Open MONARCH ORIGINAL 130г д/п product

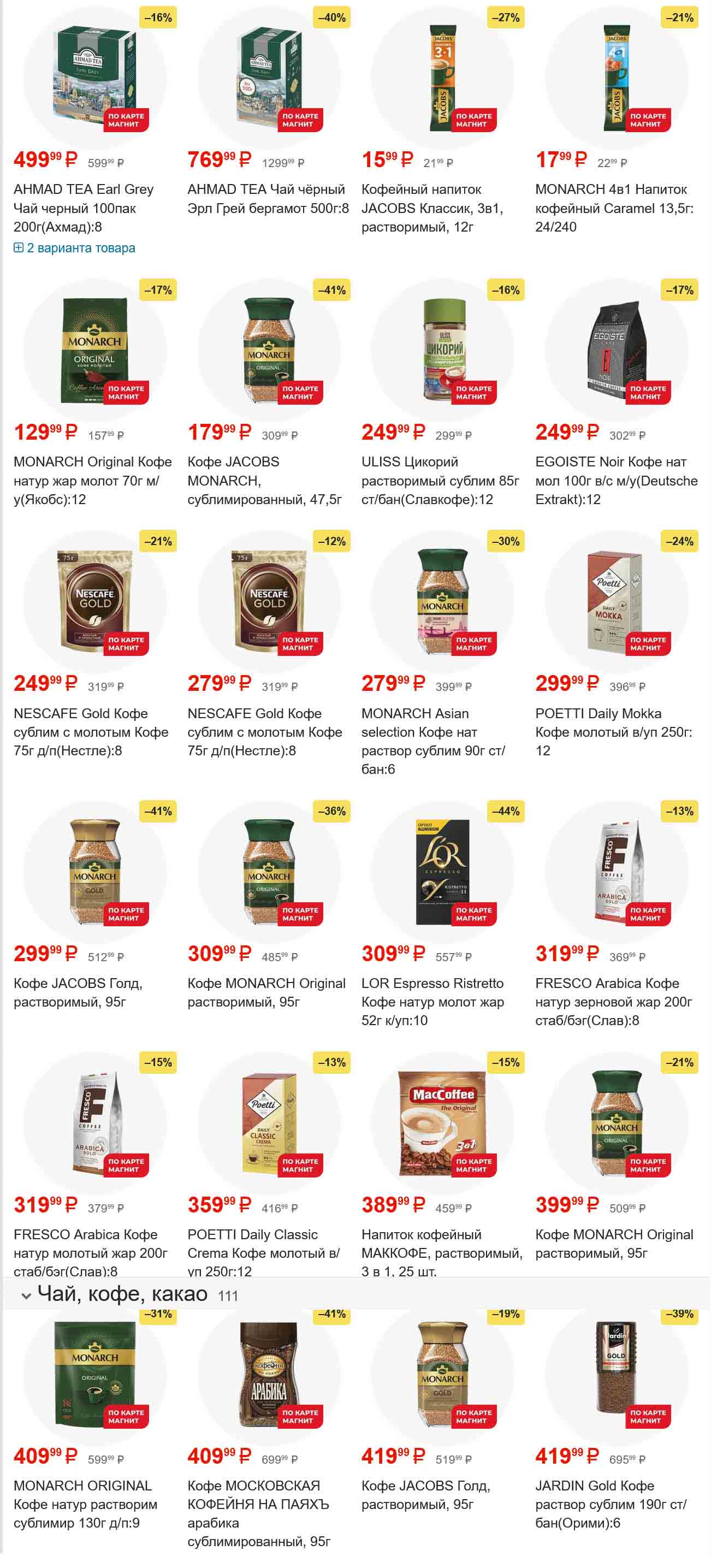(85, 1504)
